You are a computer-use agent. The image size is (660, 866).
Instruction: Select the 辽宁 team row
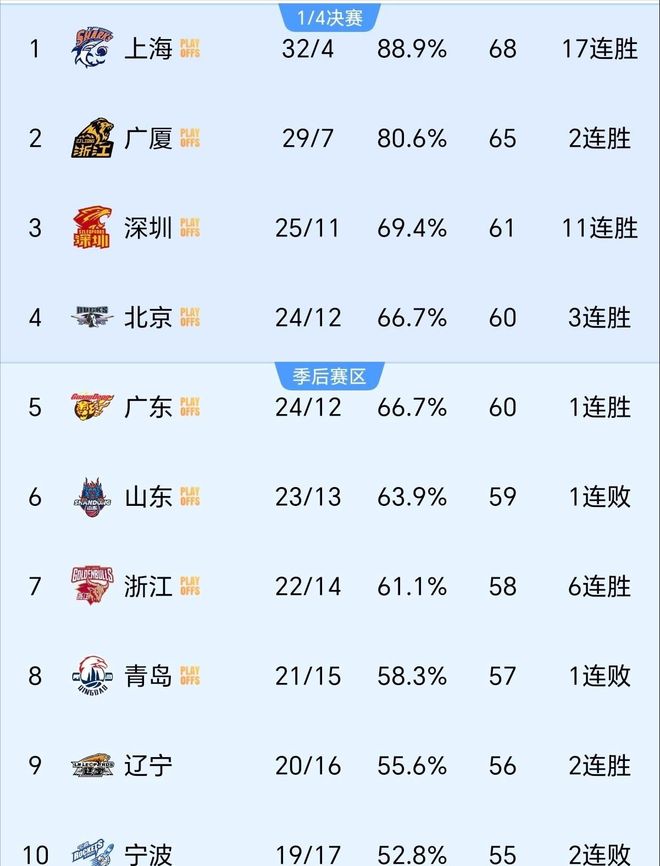(x=148, y=766)
